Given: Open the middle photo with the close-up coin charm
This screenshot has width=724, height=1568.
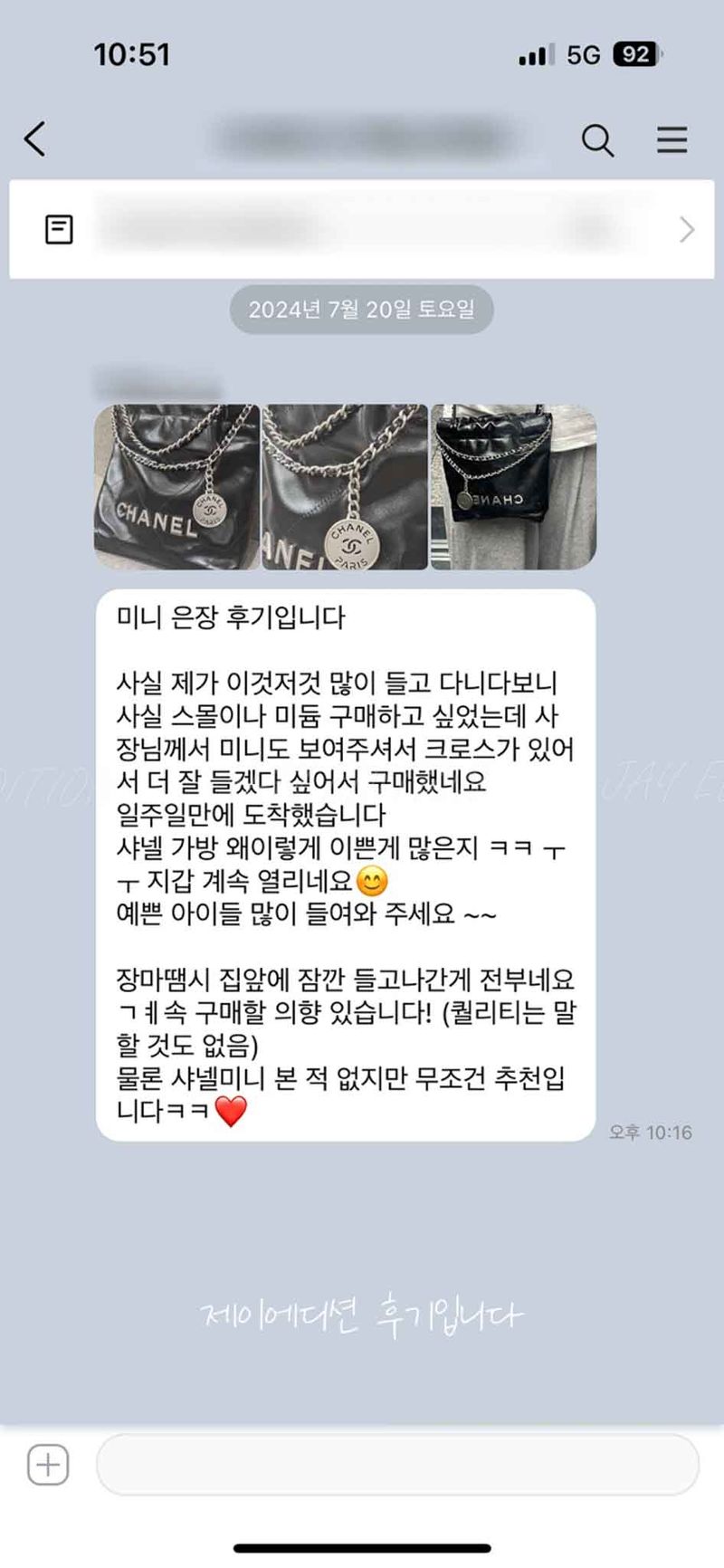Looking at the screenshot, I should (x=345, y=487).
